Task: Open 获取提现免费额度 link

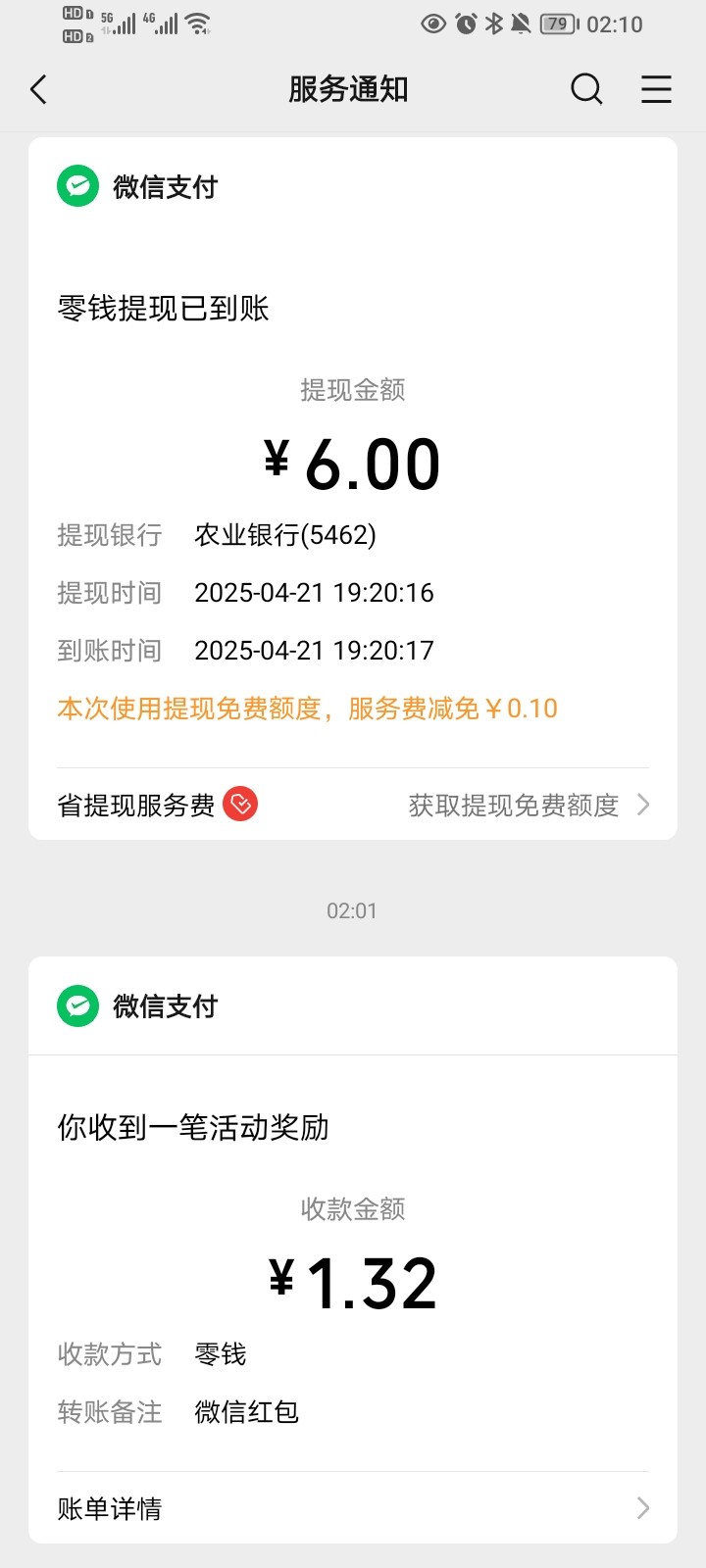Action: tap(528, 806)
